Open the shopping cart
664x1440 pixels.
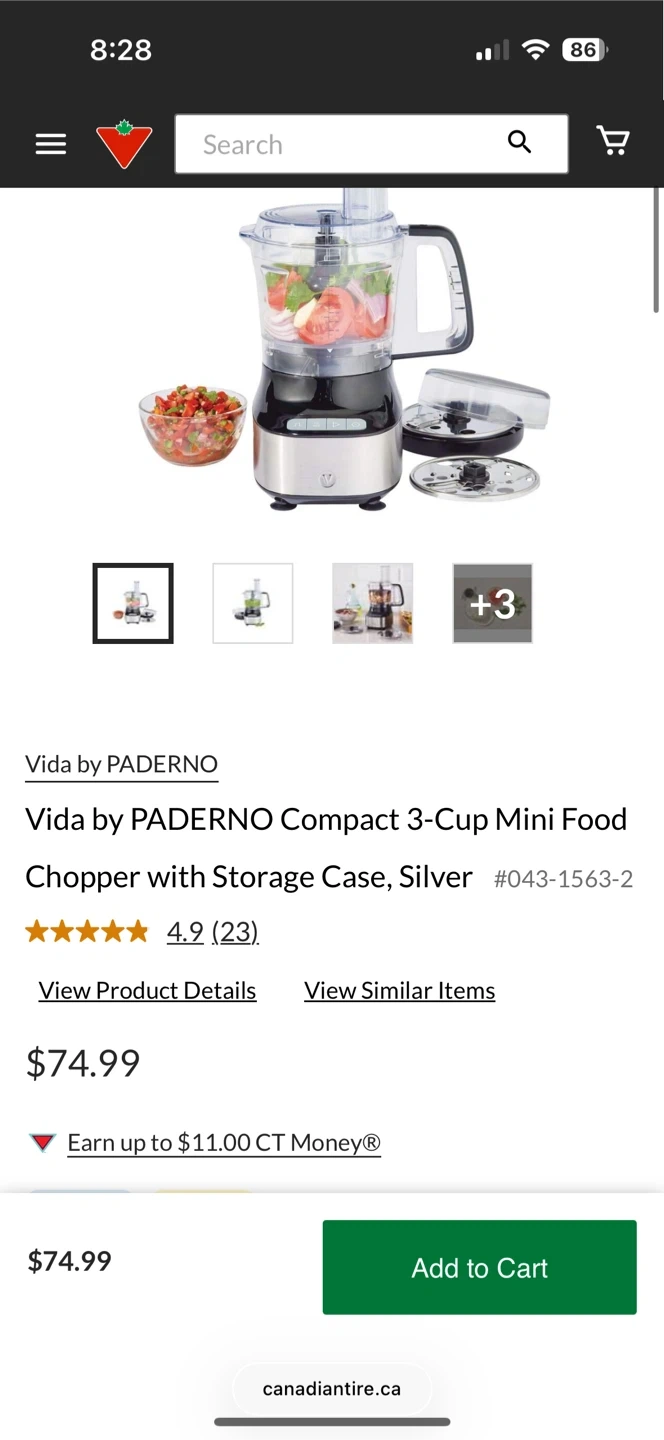[612, 142]
